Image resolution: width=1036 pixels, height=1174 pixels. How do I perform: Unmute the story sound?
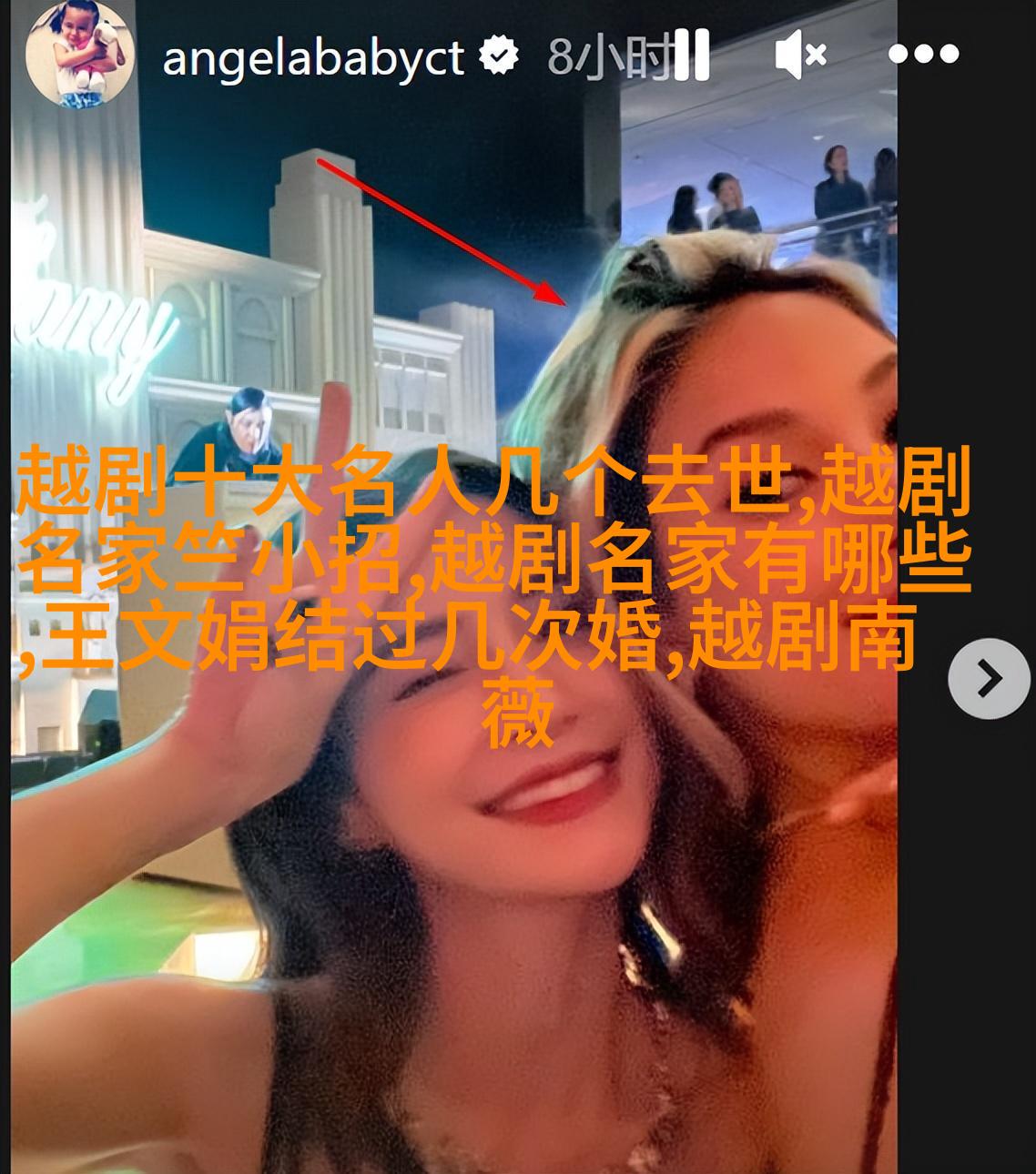pos(799,56)
